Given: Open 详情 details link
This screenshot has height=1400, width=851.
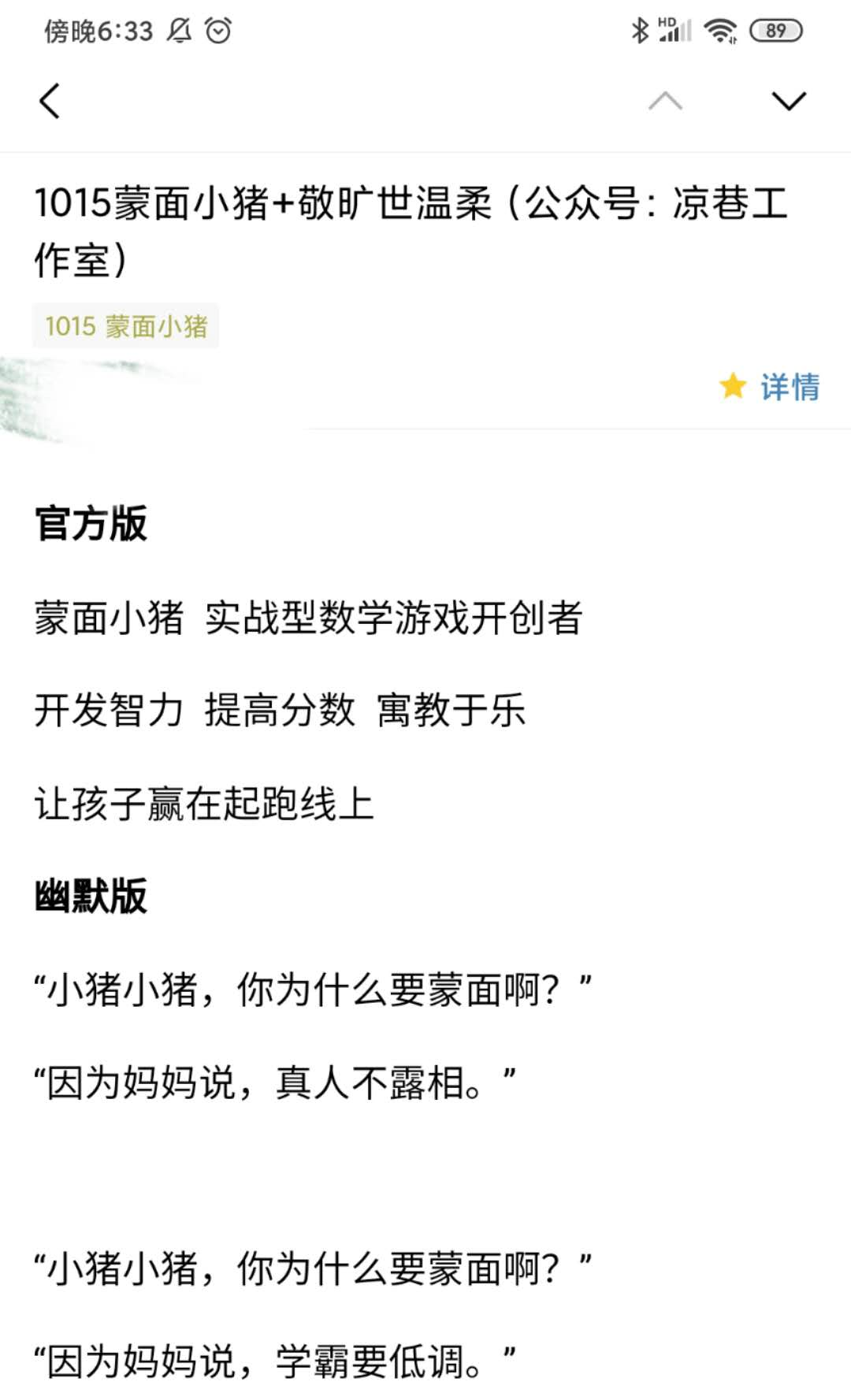Looking at the screenshot, I should click(790, 387).
